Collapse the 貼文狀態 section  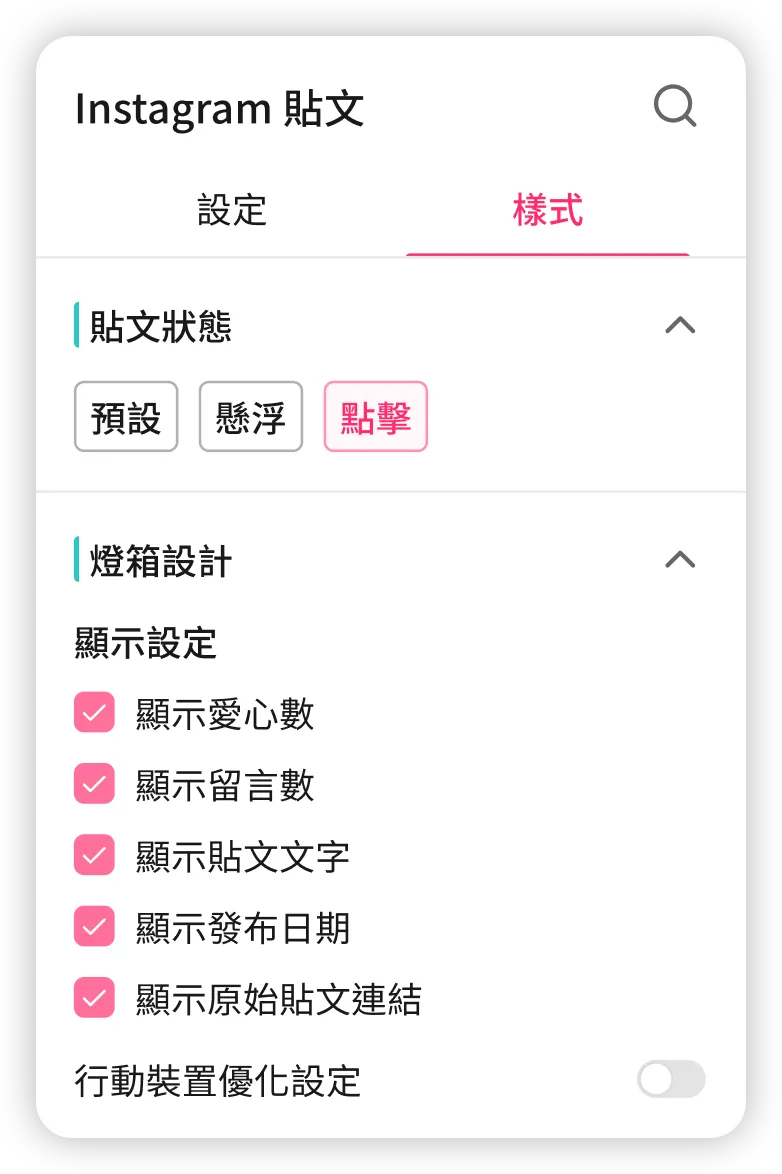[x=680, y=326]
